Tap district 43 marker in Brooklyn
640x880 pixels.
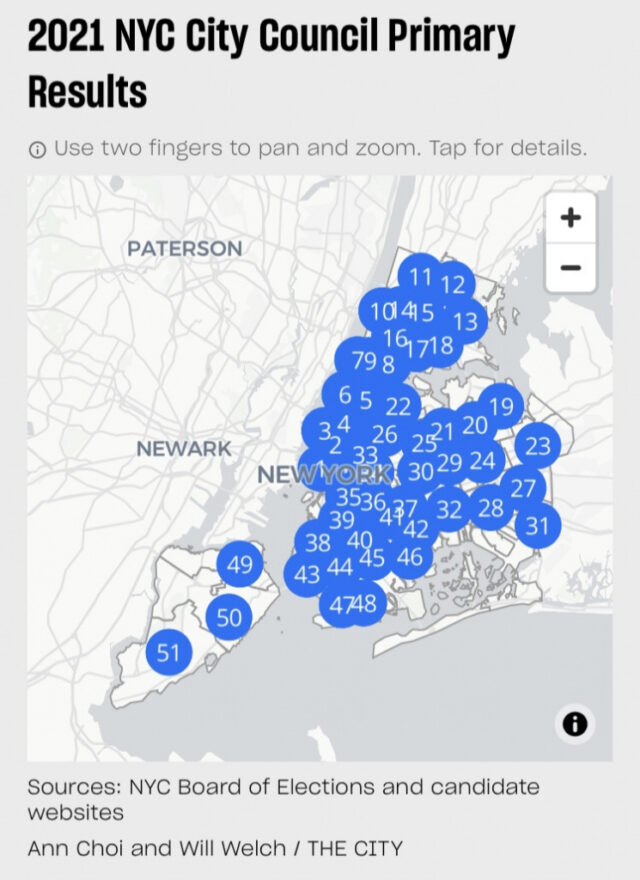[x=305, y=575]
